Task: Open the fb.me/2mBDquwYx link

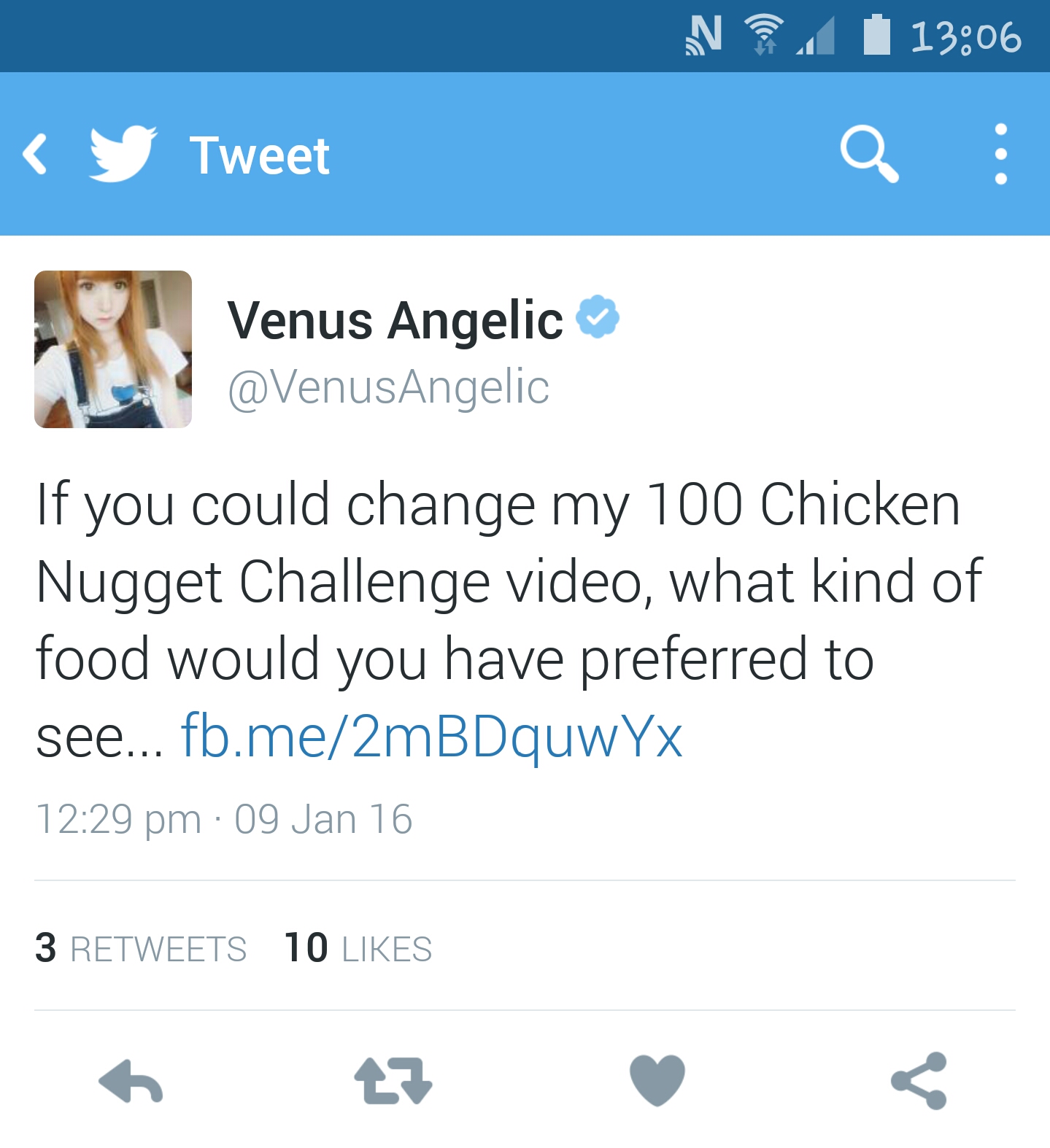Action: pyautogui.click(x=431, y=737)
